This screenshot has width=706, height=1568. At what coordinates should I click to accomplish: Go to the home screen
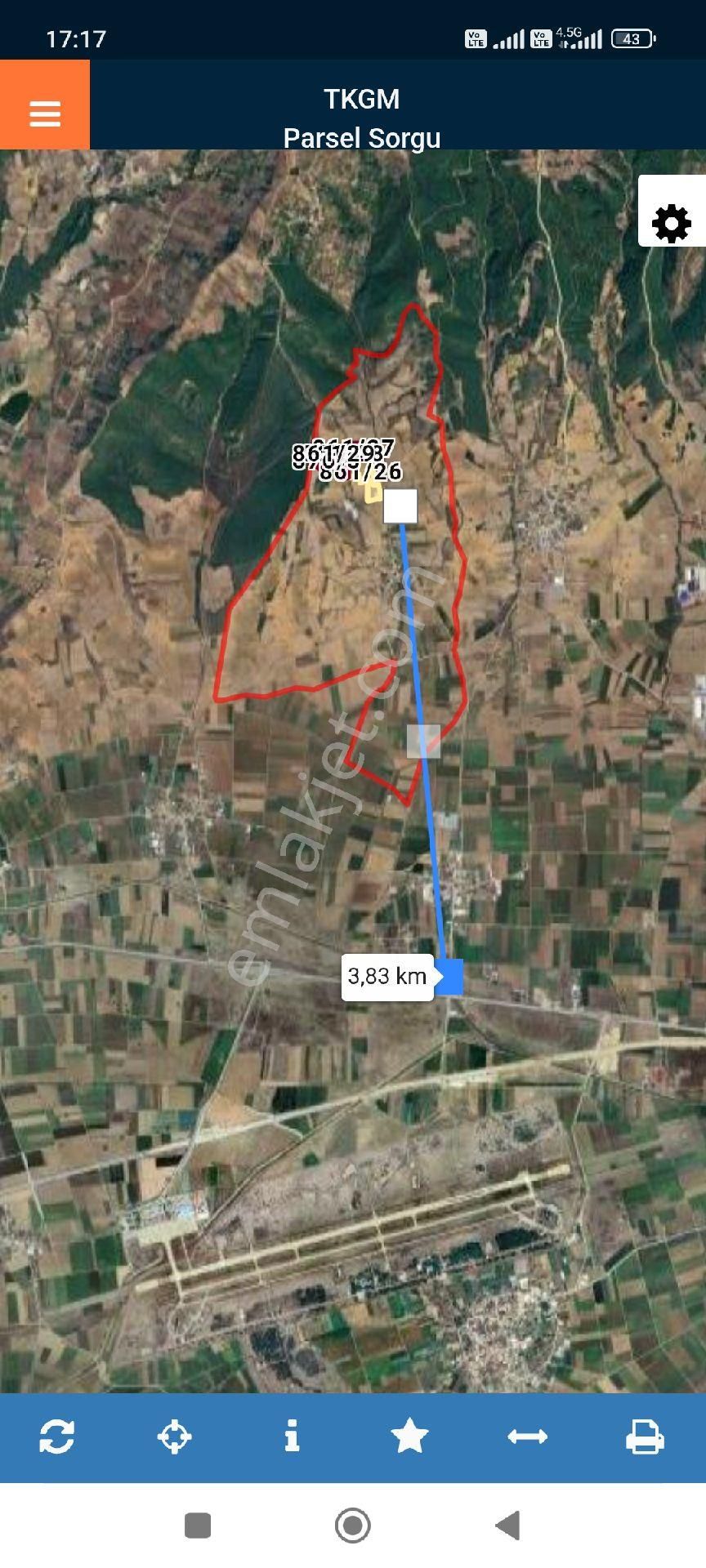[353, 1525]
